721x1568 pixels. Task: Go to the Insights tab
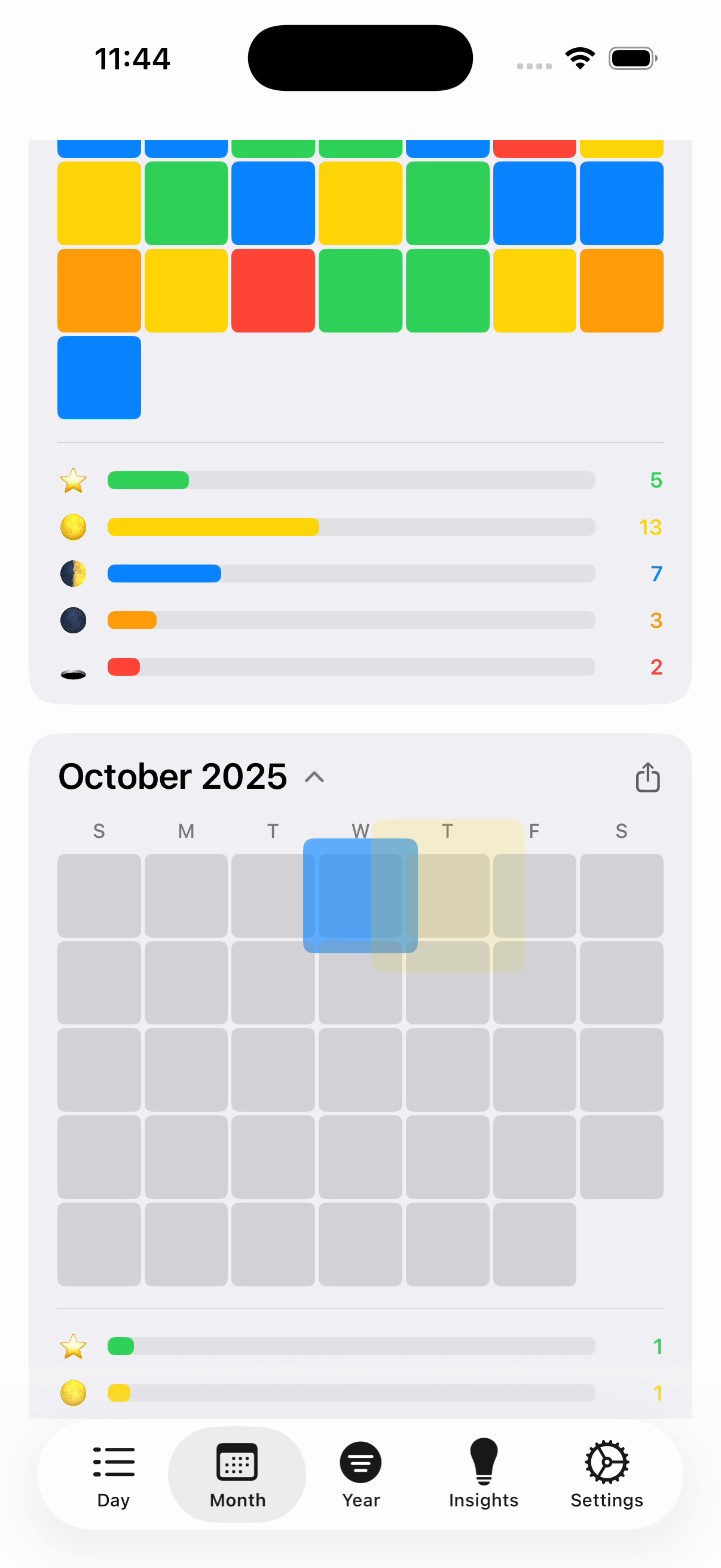[x=484, y=1474]
